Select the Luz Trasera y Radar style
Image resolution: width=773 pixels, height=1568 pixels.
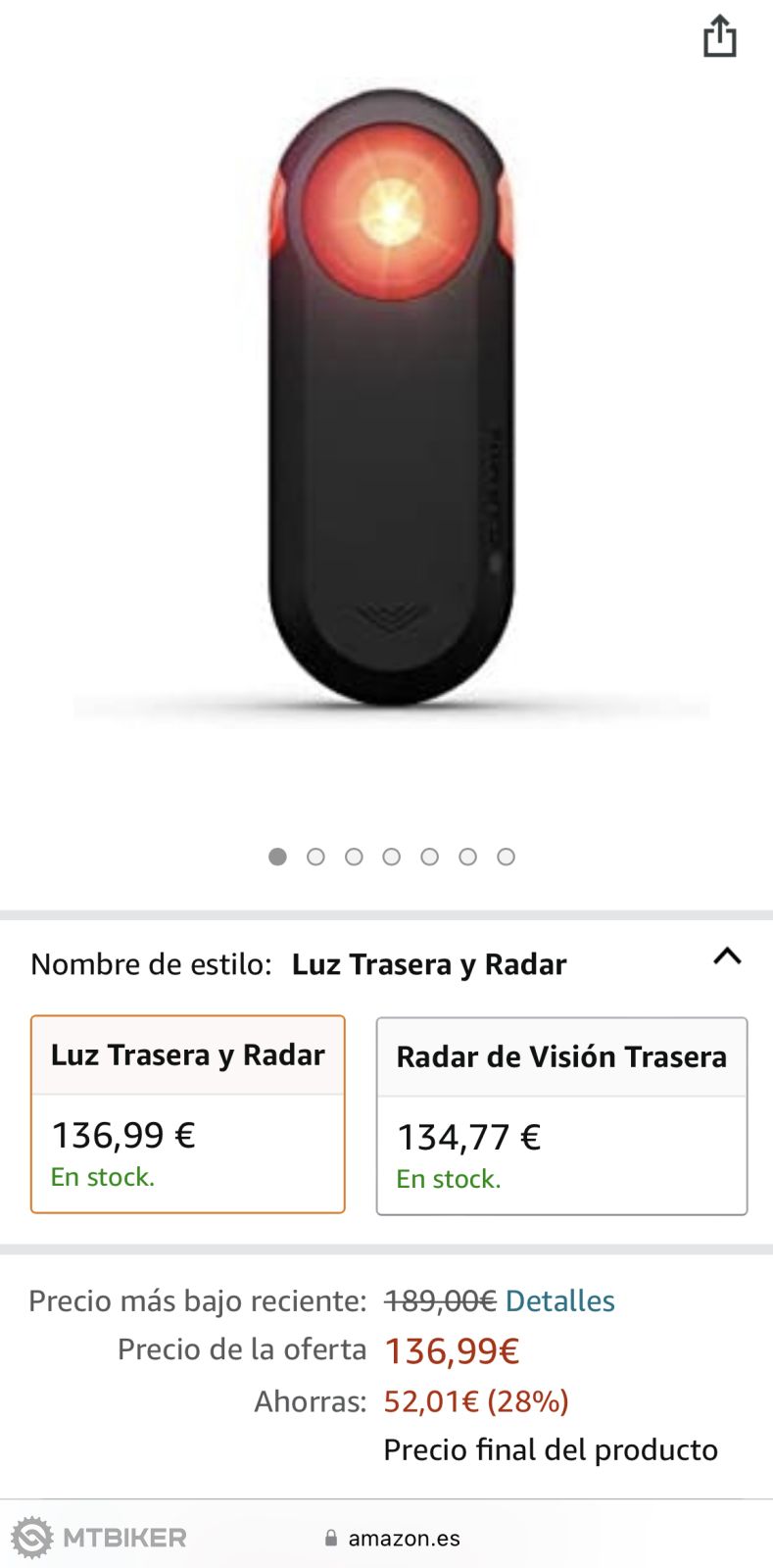point(188,1114)
